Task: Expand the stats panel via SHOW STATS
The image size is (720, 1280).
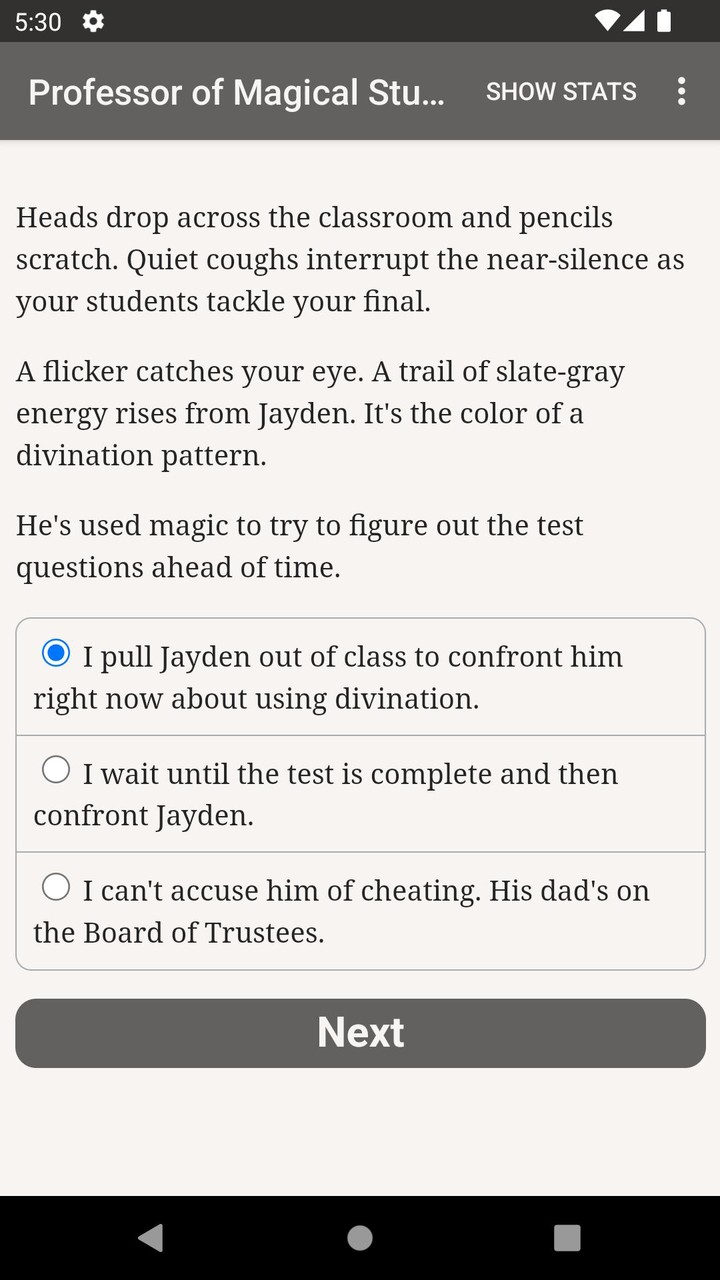Action: click(561, 91)
